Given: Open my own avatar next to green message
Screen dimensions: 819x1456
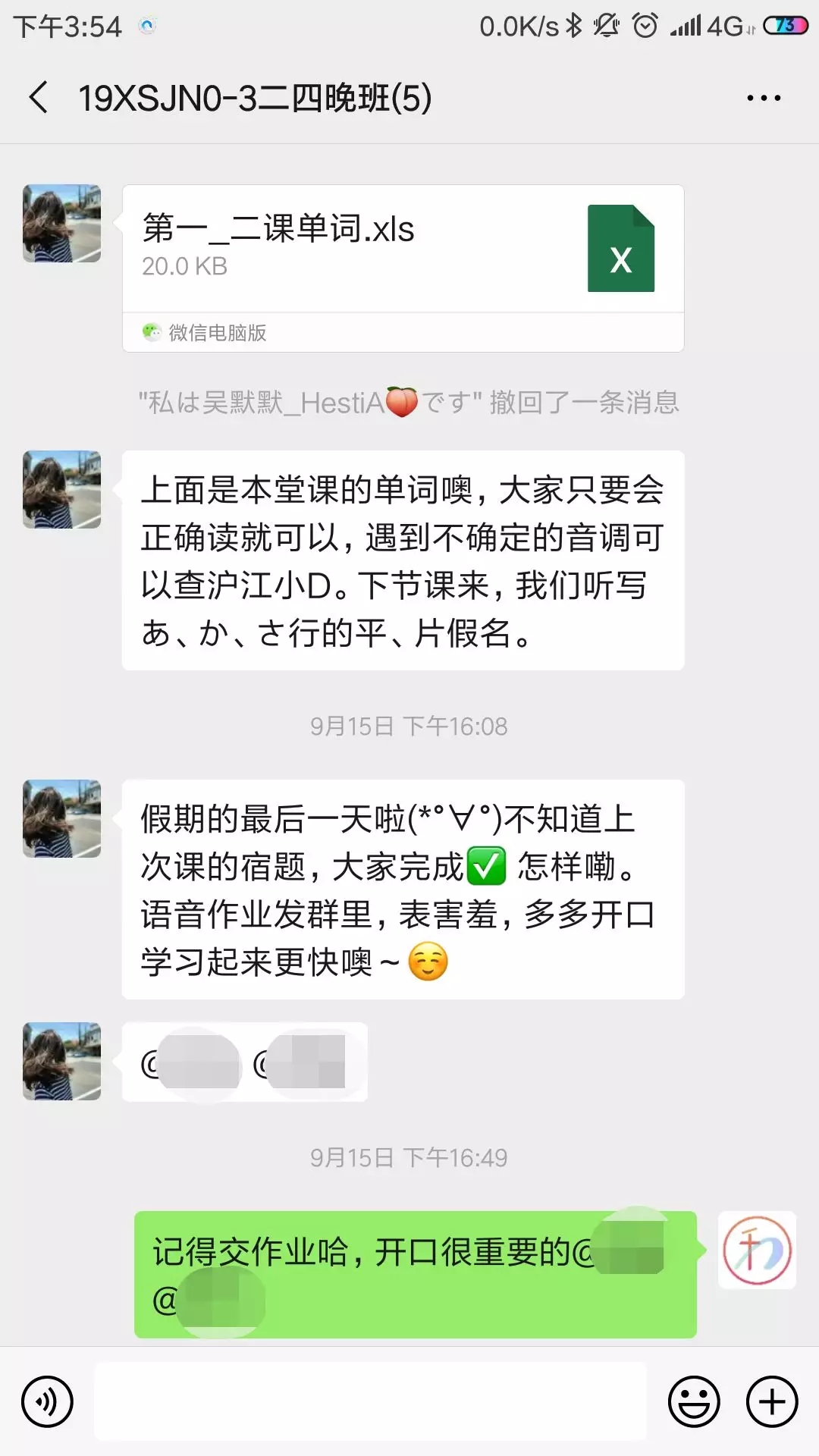Looking at the screenshot, I should [756, 1250].
